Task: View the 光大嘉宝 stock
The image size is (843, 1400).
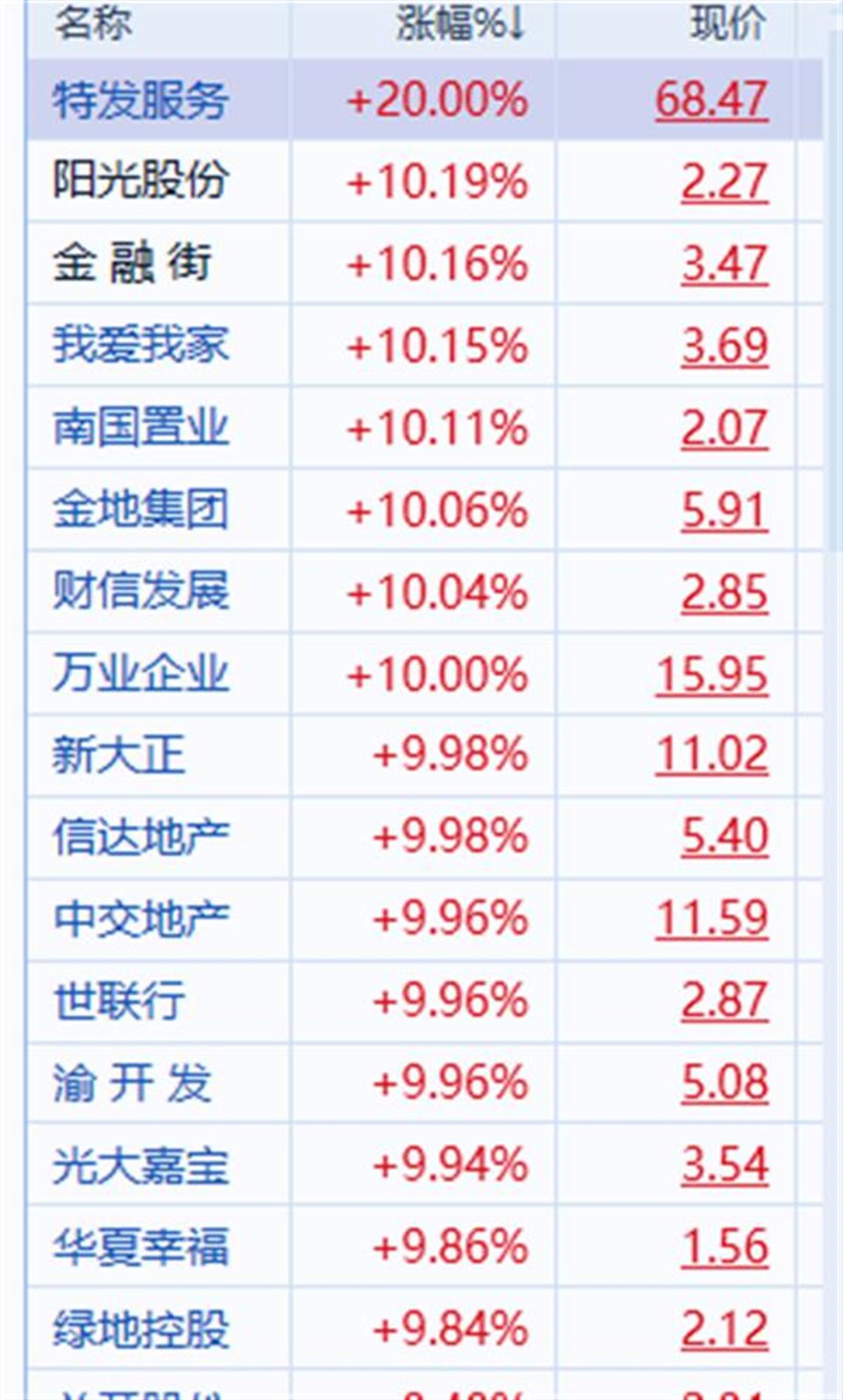Action: point(140,1165)
